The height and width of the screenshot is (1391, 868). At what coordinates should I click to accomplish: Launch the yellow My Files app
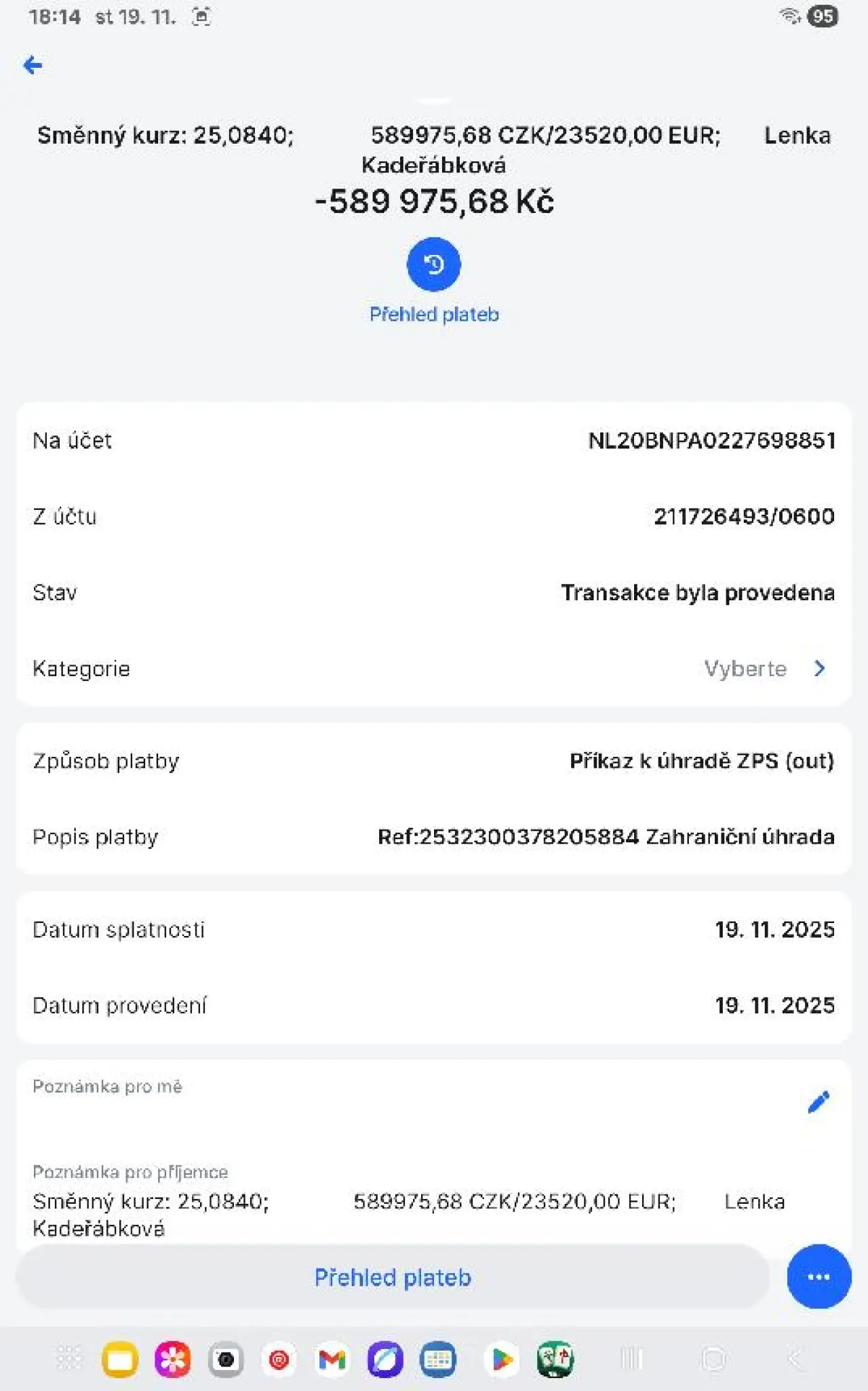(120, 1359)
